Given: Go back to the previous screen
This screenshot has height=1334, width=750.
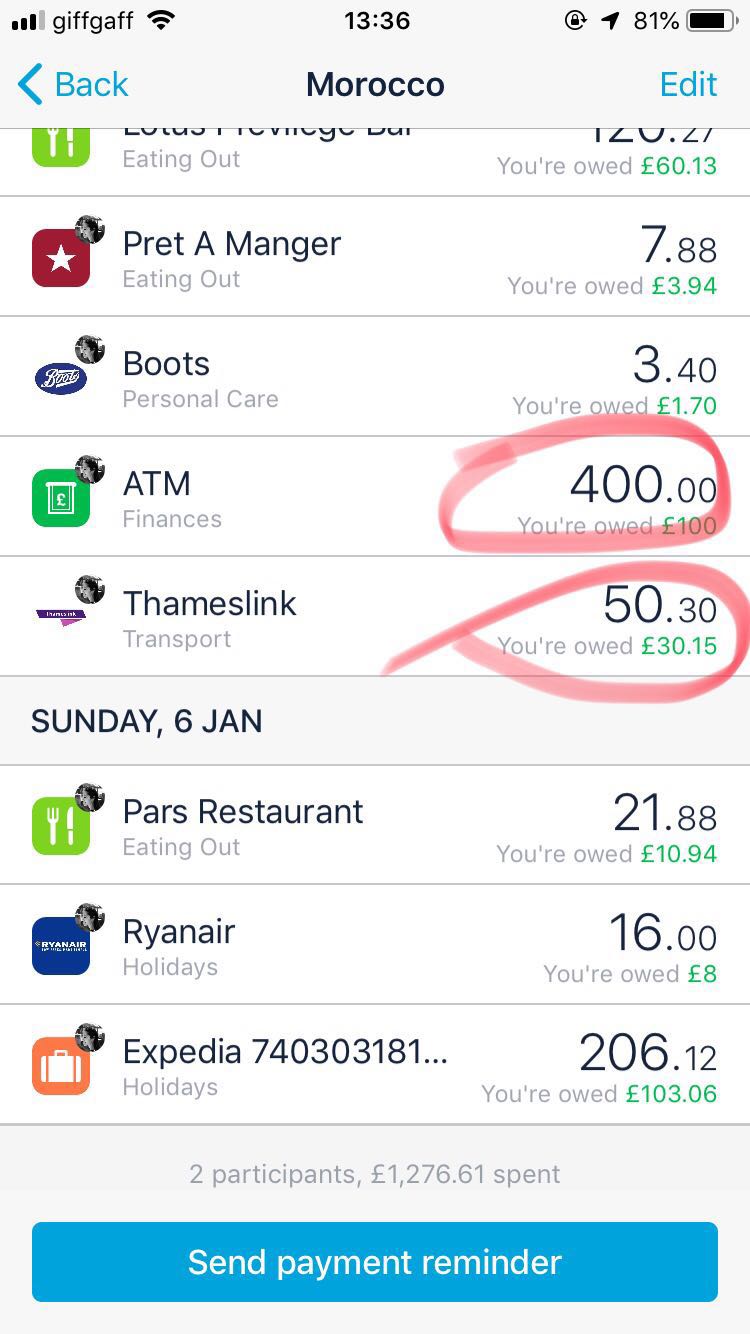Looking at the screenshot, I should [x=73, y=85].
